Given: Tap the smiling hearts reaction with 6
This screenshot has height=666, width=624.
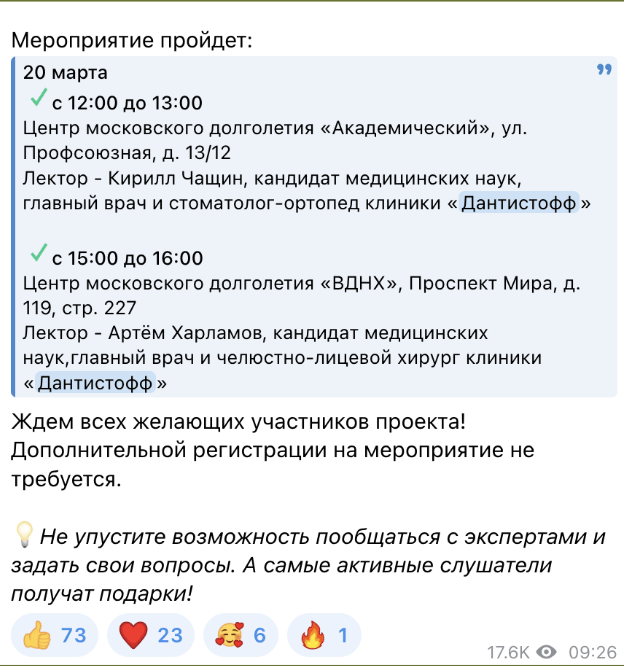Looking at the screenshot, I should 240,635.
